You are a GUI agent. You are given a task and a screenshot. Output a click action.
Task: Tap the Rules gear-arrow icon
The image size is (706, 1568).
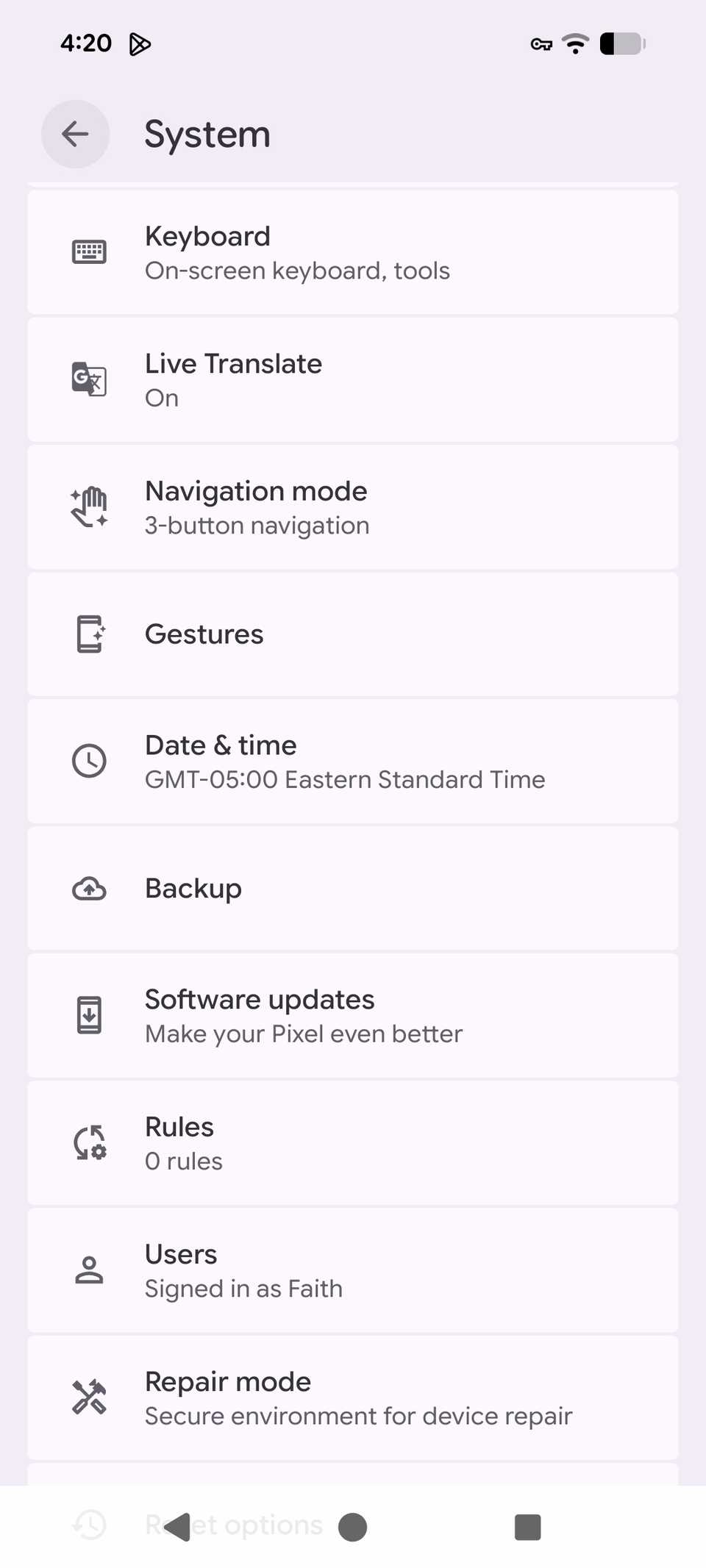(x=89, y=1143)
